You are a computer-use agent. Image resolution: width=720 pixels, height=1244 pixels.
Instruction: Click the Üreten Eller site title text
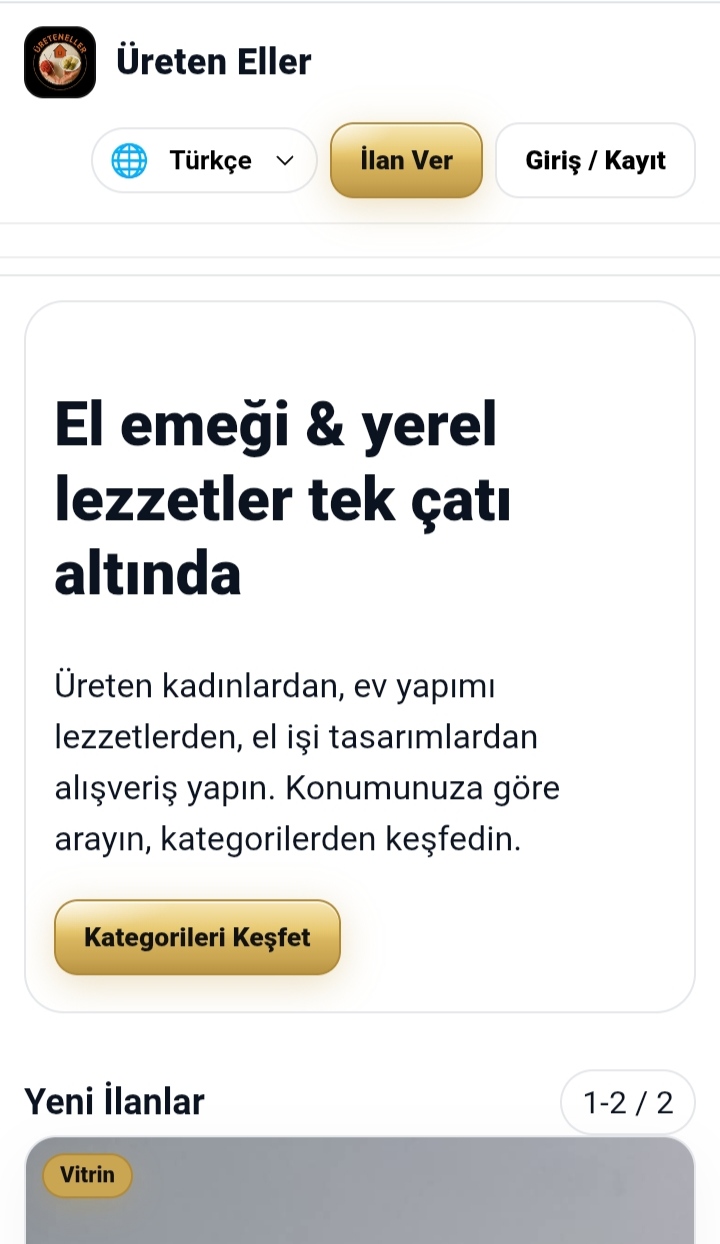click(214, 61)
